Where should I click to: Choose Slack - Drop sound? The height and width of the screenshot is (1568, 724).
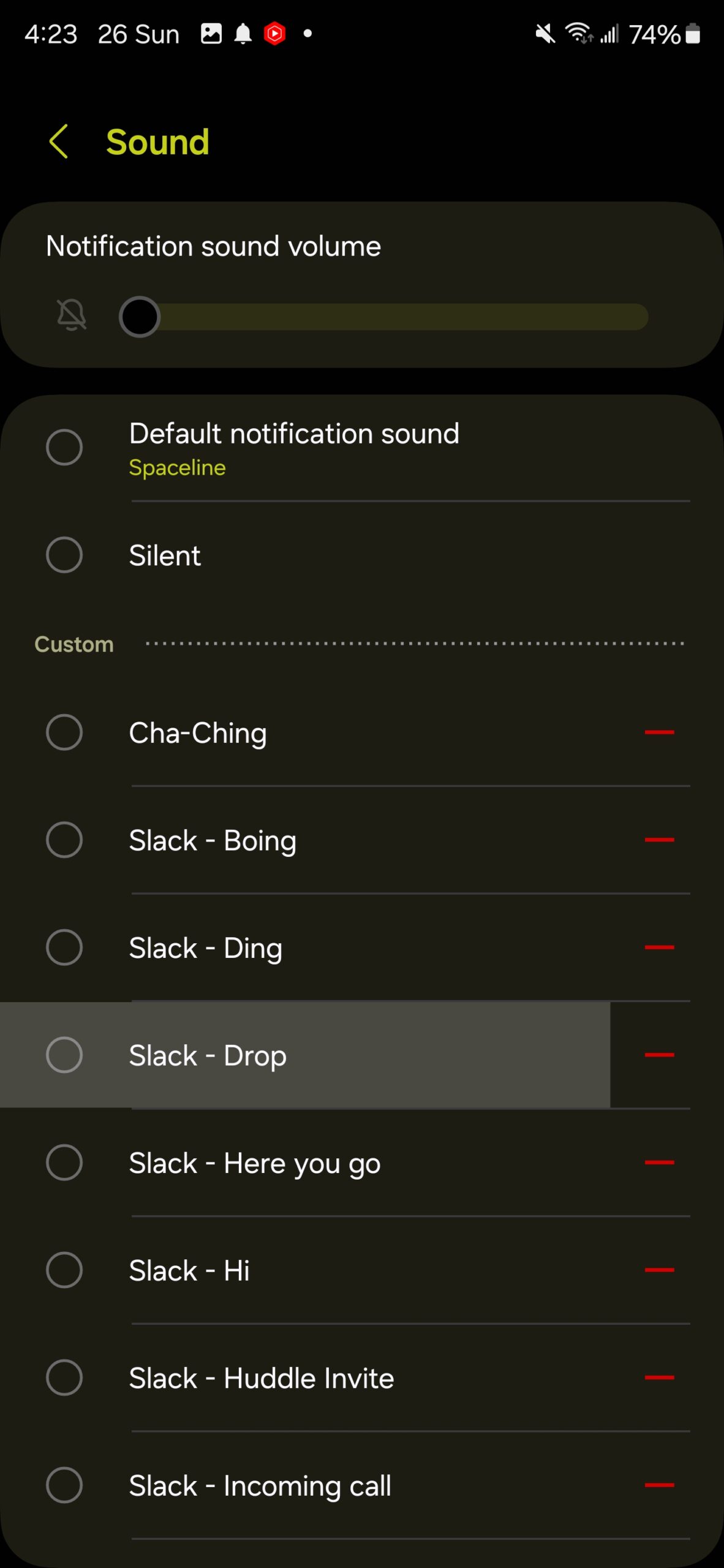[305, 1055]
